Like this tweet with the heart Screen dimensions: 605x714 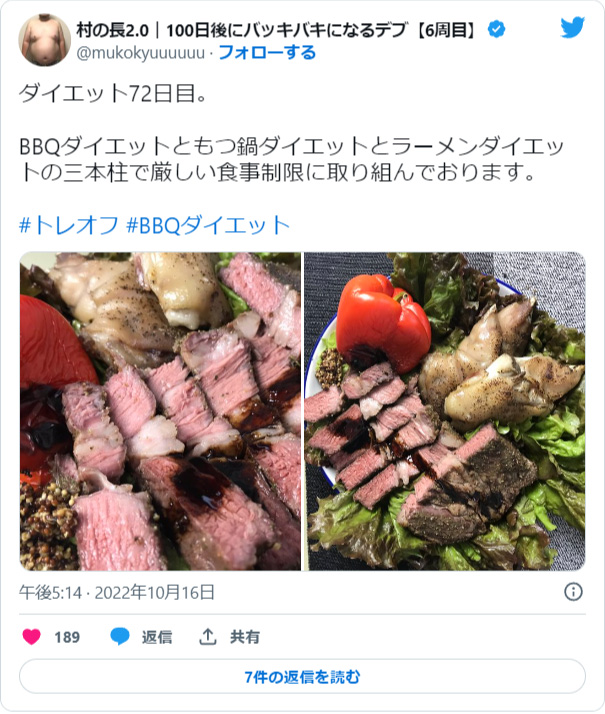[32, 637]
